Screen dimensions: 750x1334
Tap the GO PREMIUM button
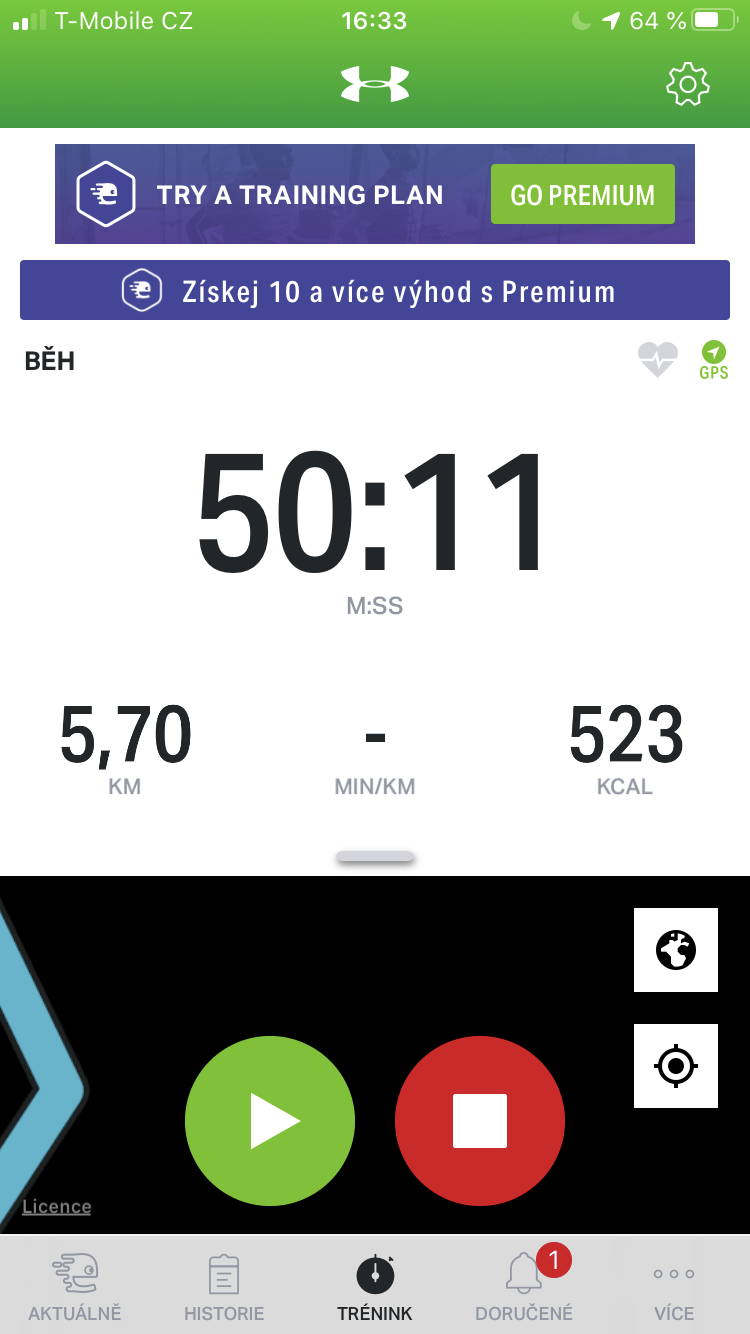click(x=583, y=194)
